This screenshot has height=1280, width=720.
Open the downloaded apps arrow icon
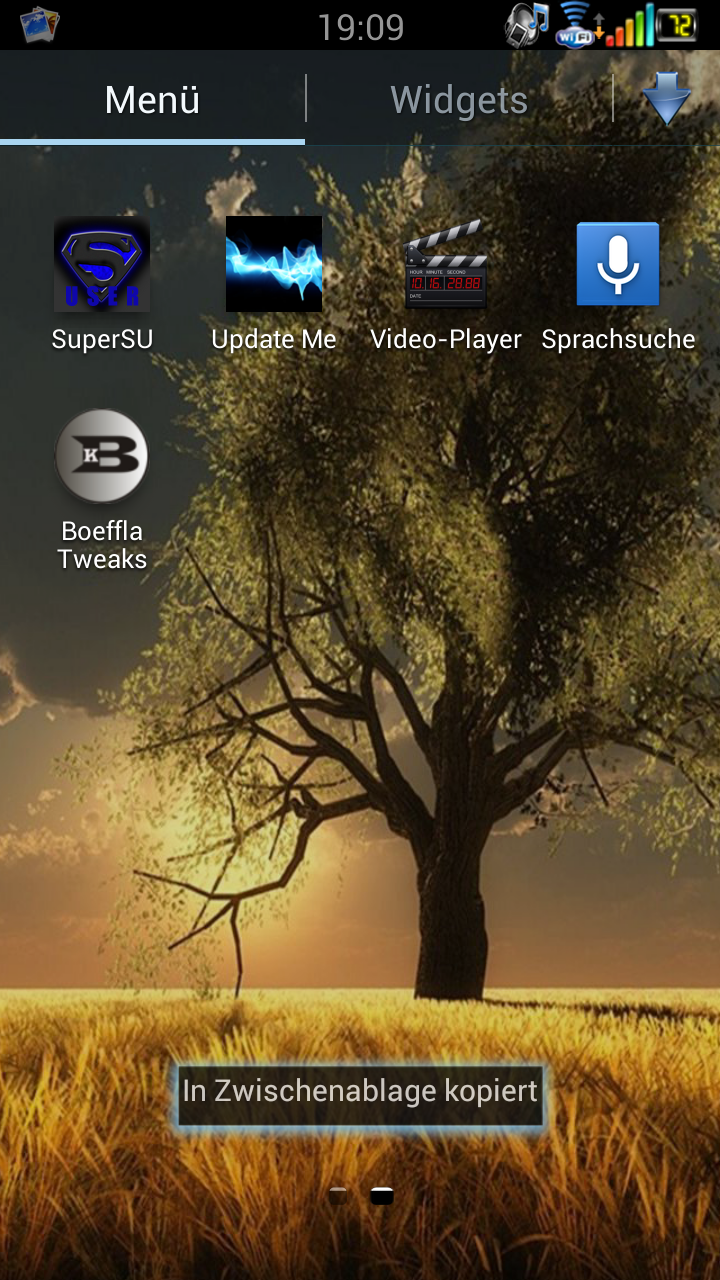pyautogui.click(x=667, y=100)
